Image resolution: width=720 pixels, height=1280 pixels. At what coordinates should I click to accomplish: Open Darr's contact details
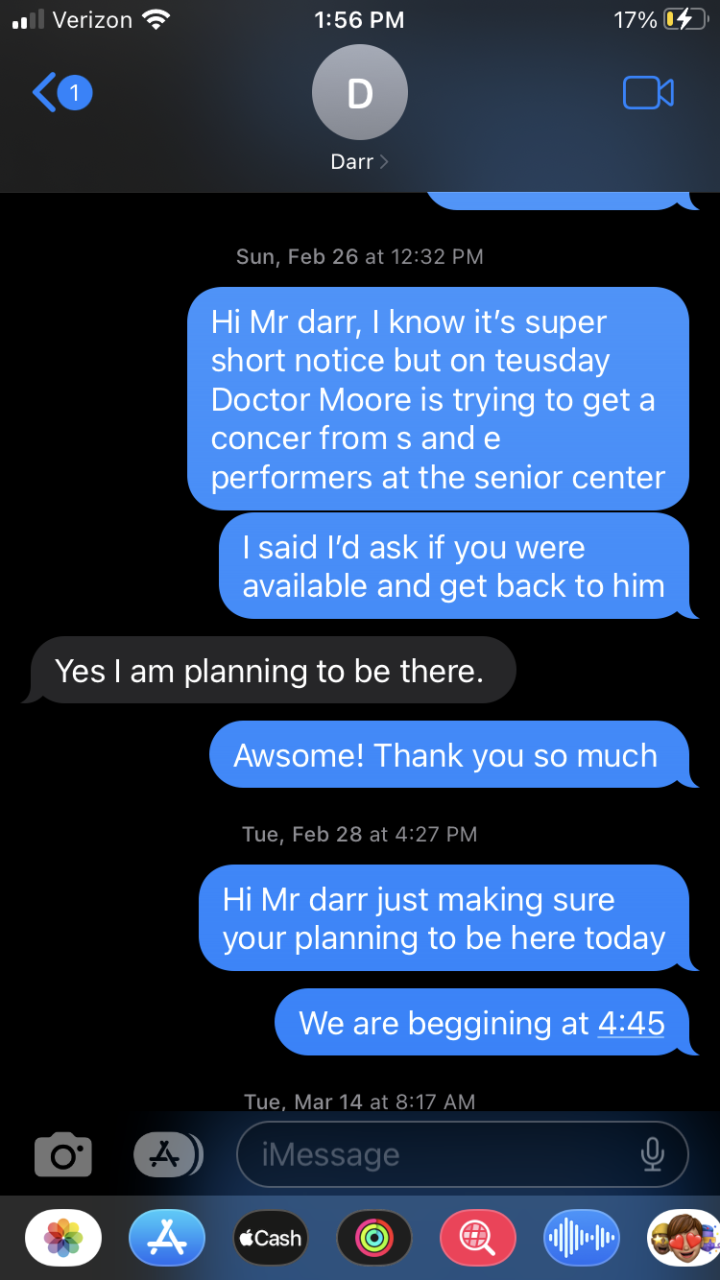[360, 110]
